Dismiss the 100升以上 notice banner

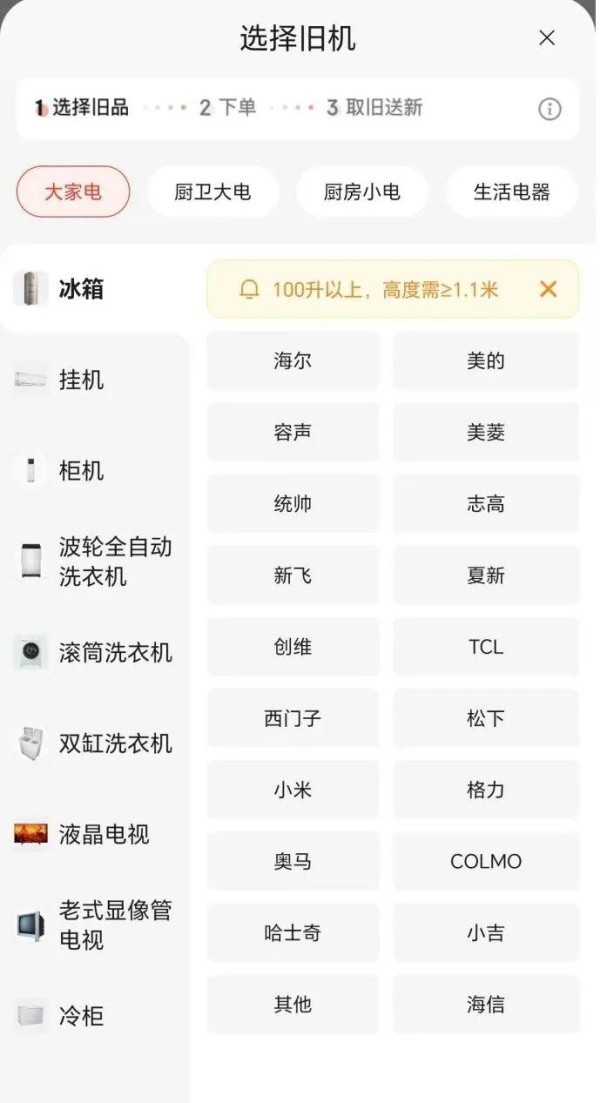pos(548,288)
